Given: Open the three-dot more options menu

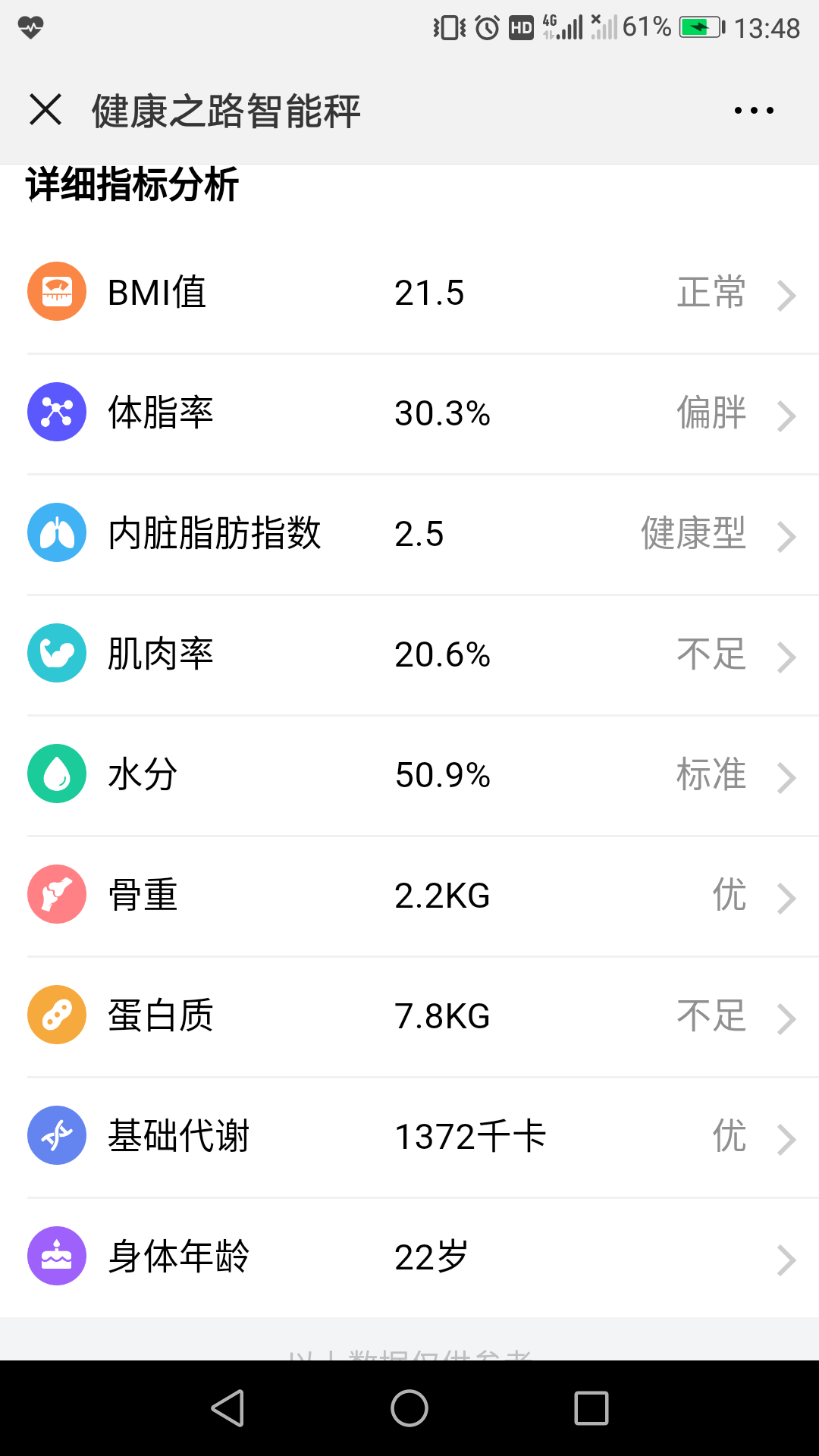Looking at the screenshot, I should point(754,111).
